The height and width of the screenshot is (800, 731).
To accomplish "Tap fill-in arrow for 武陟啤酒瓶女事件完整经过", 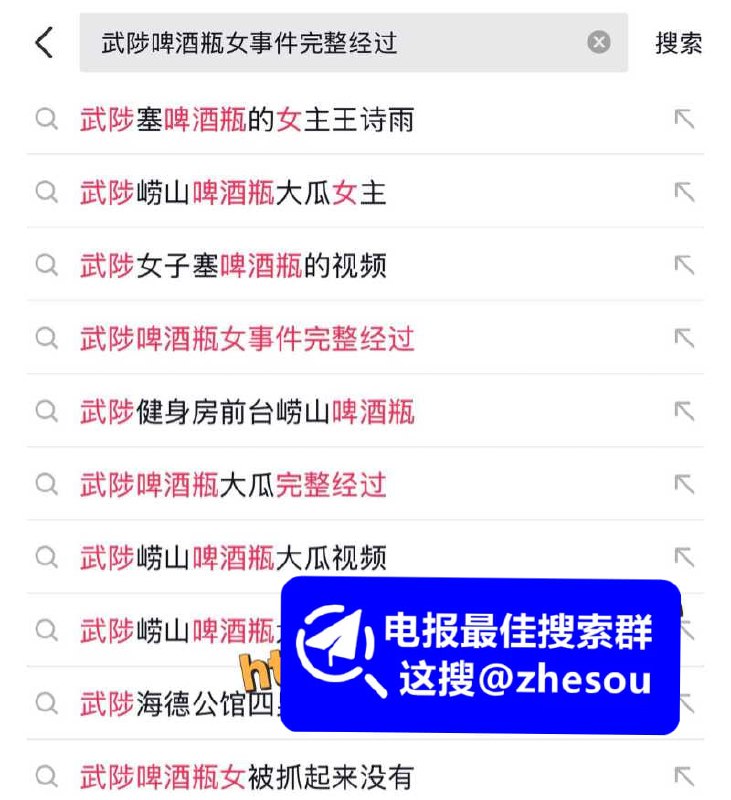I will (x=684, y=338).
